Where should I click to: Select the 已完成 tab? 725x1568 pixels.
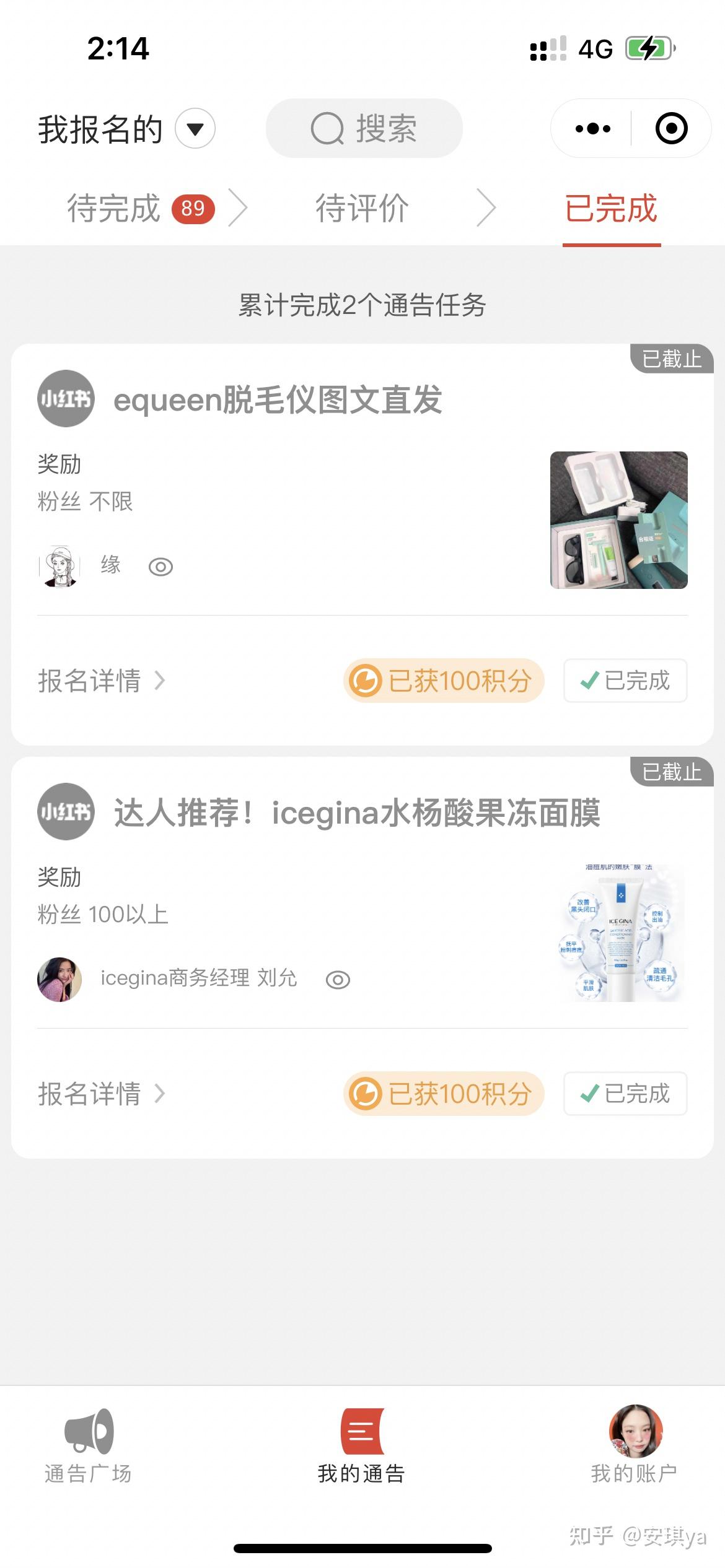coord(611,208)
